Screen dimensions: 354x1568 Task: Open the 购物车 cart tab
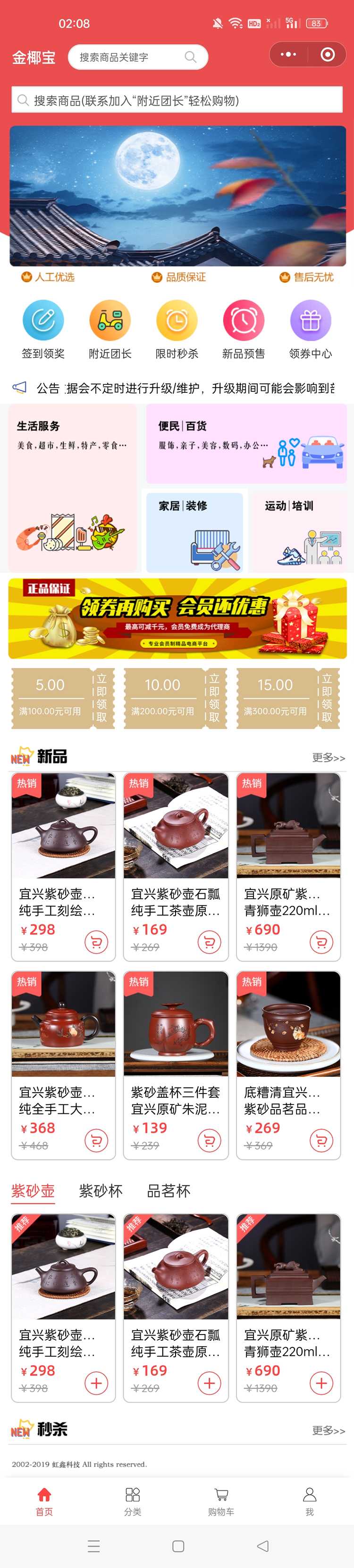(221, 1502)
